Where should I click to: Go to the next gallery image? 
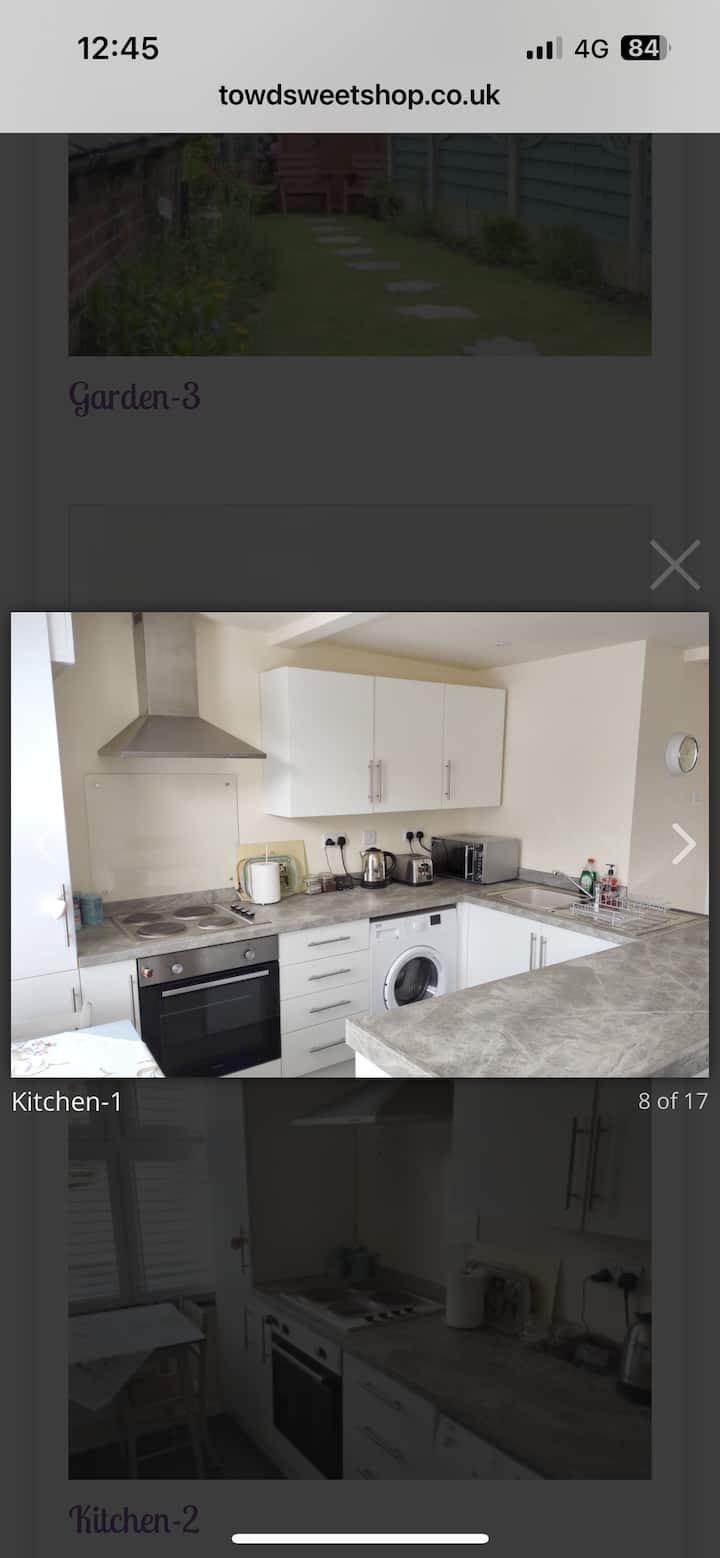click(x=683, y=844)
